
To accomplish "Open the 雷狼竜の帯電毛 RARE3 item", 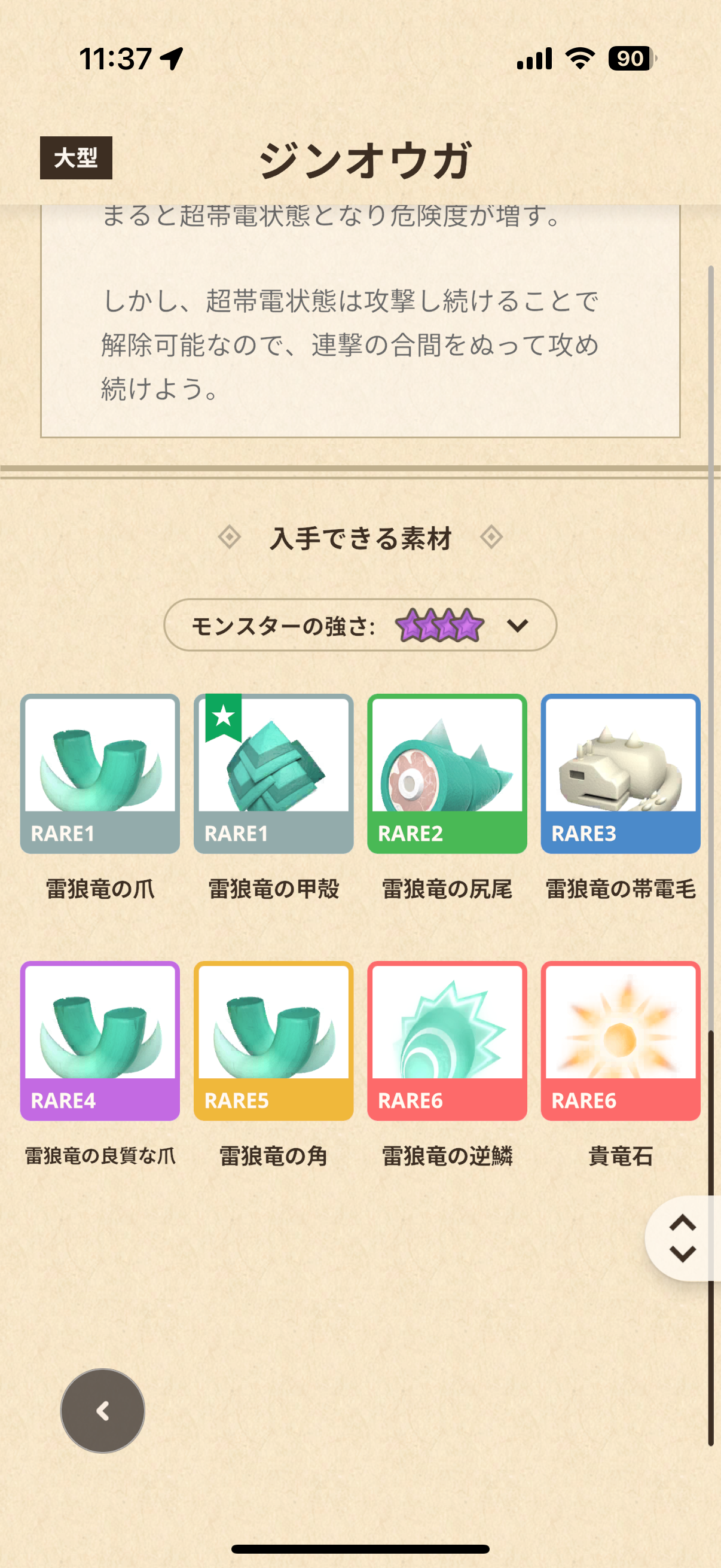I will tap(620, 773).
